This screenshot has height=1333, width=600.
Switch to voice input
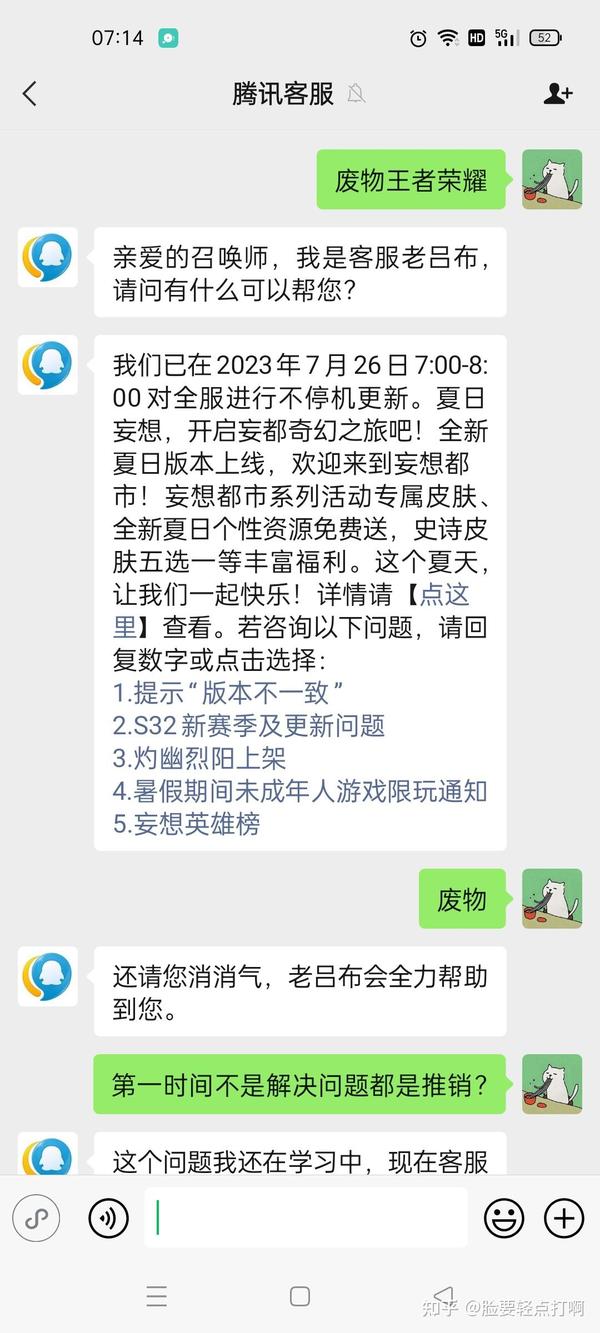point(108,1217)
